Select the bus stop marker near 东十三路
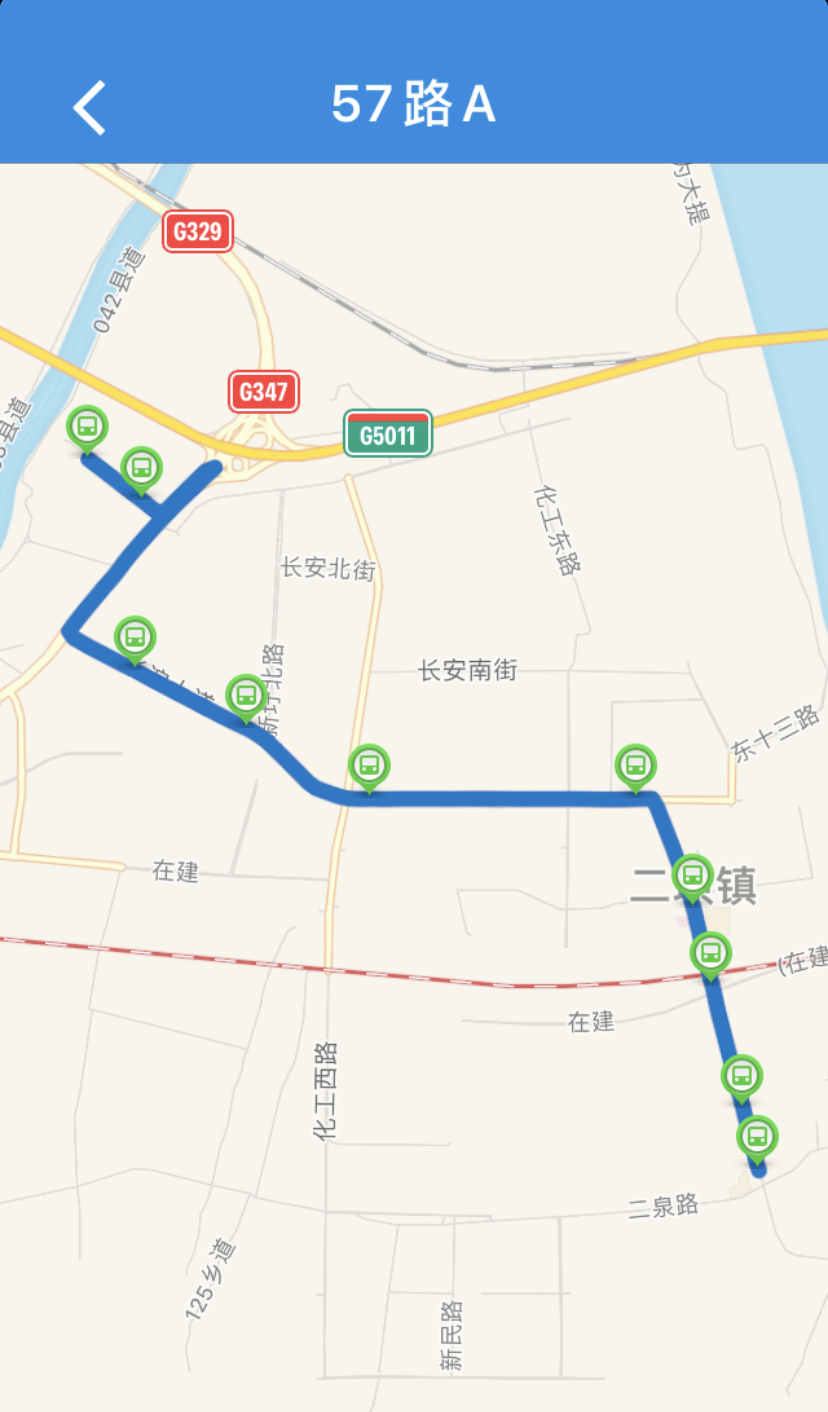Image resolution: width=828 pixels, height=1412 pixels. 637,765
